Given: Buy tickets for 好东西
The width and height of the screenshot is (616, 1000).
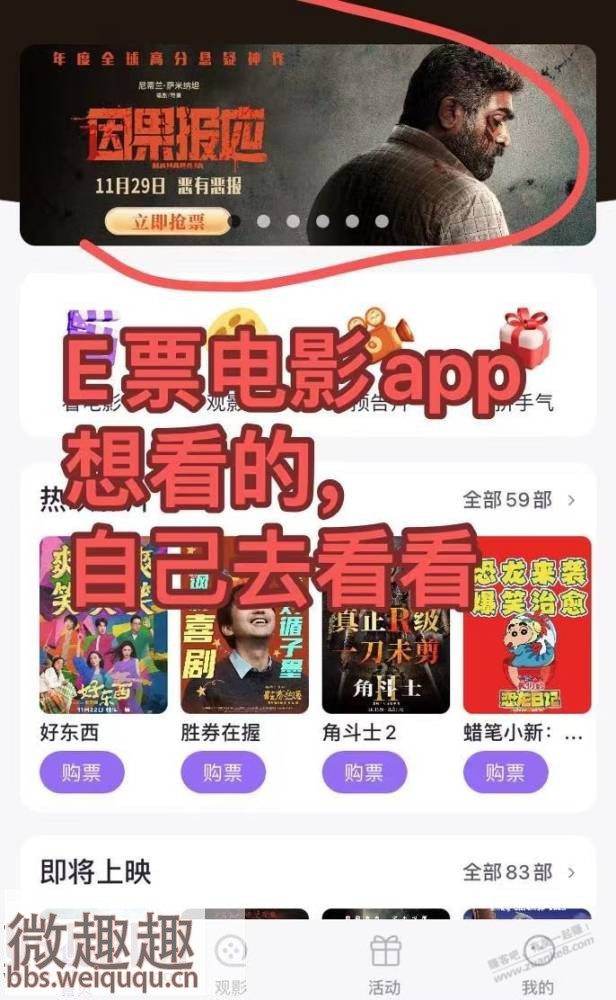Looking at the screenshot, I should click(x=82, y=773).
